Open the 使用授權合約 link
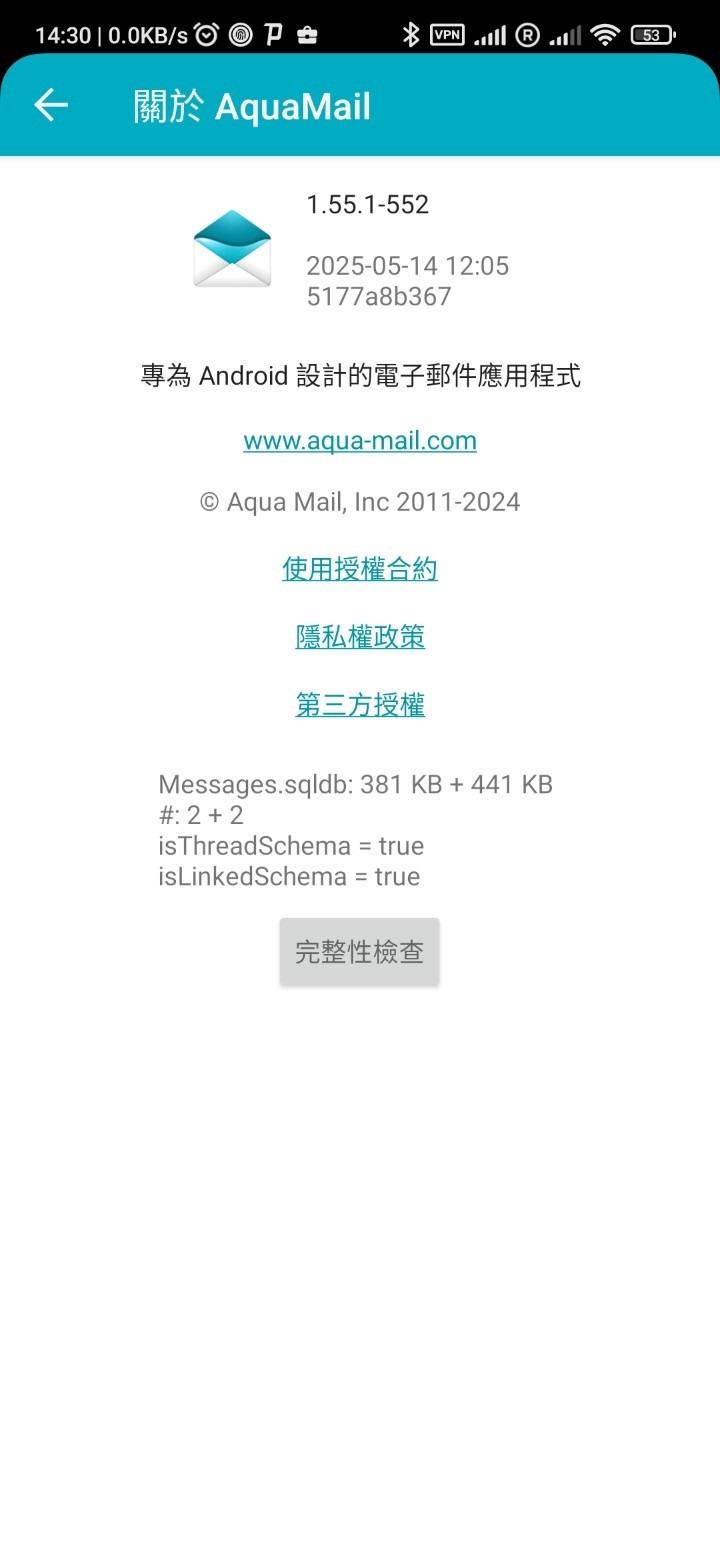This screenshot has width=720, height=1544. click(x=360, y=570)
